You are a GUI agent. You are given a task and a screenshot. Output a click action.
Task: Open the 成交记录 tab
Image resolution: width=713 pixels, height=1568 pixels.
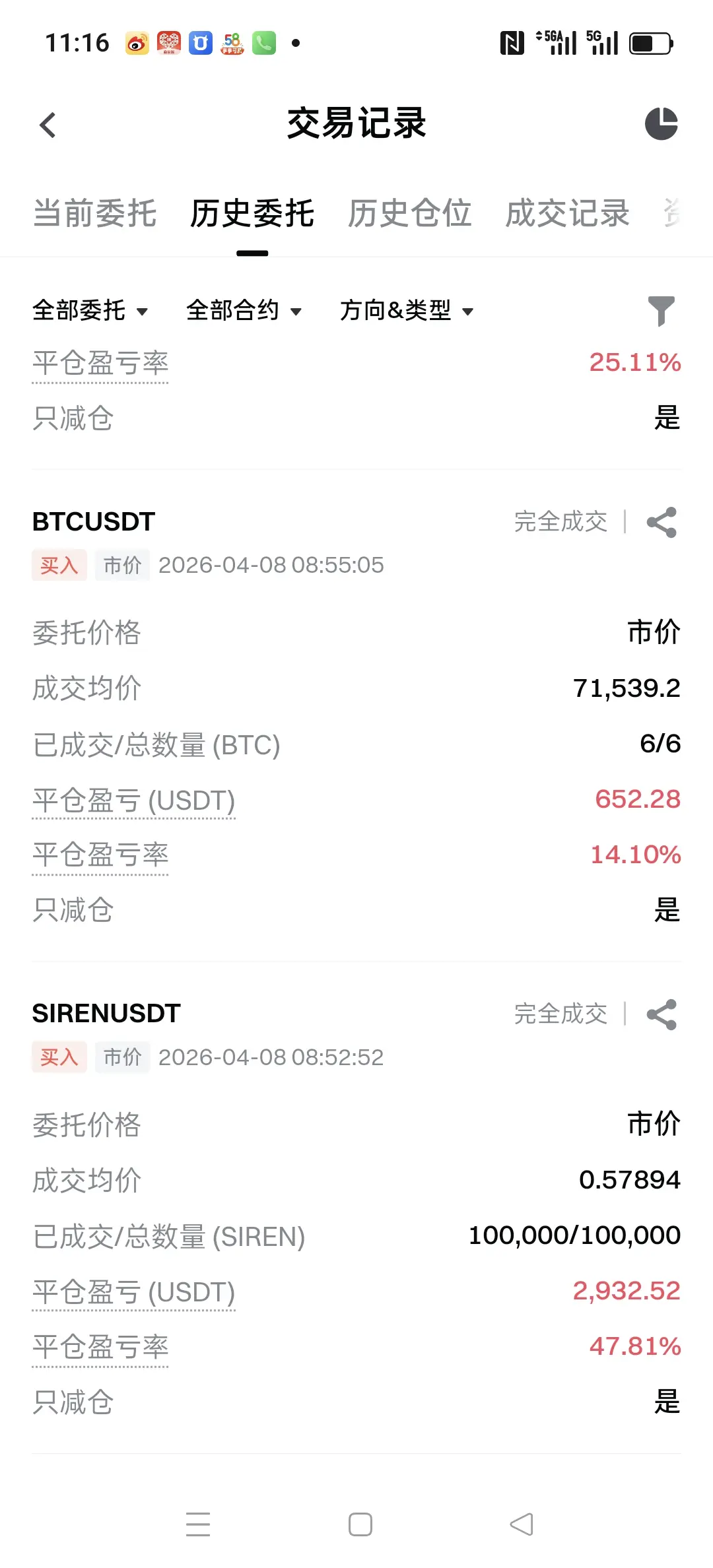coord(567,214)
